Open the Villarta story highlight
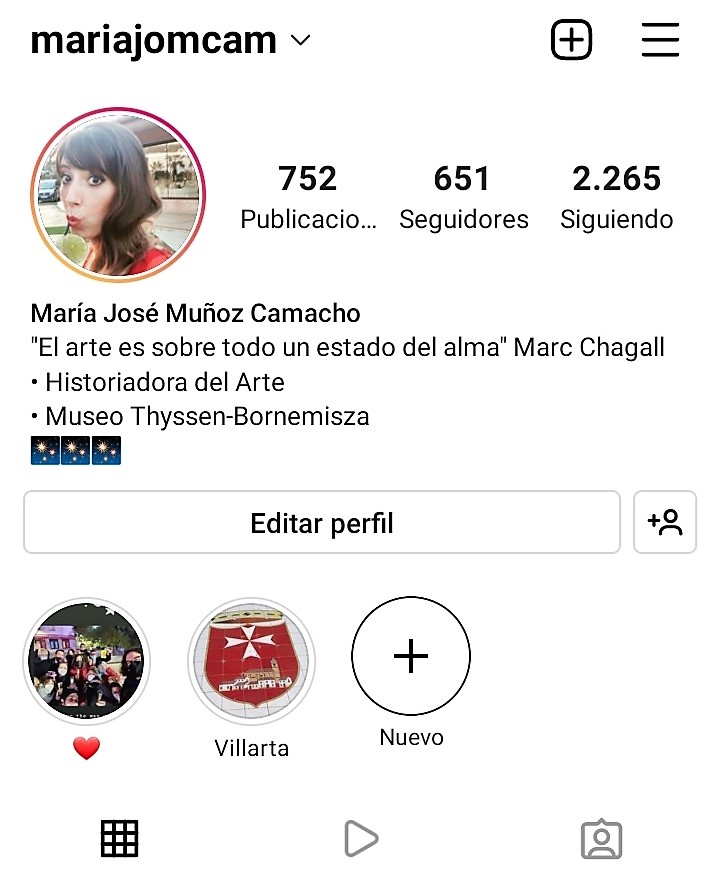The width and height of the screenshot is (707, 871). click(x=251, y=661)
